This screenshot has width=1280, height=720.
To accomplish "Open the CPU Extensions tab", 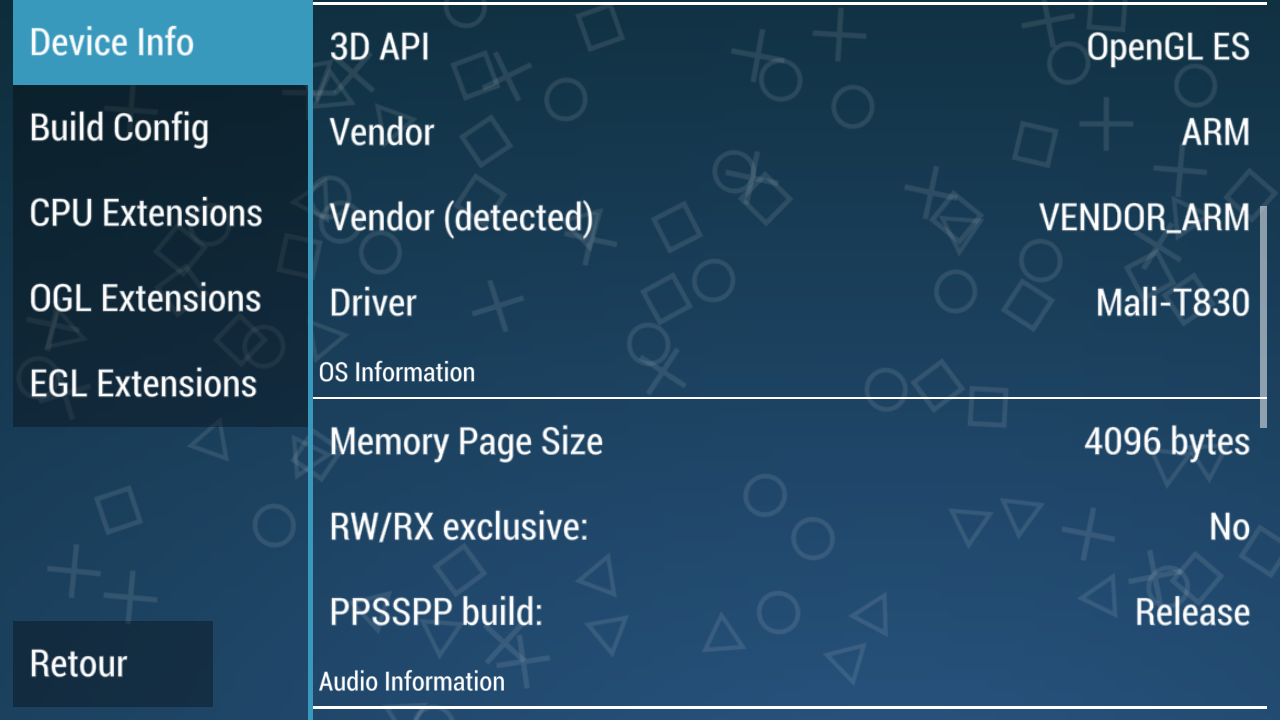I will (x=160, y=213).
